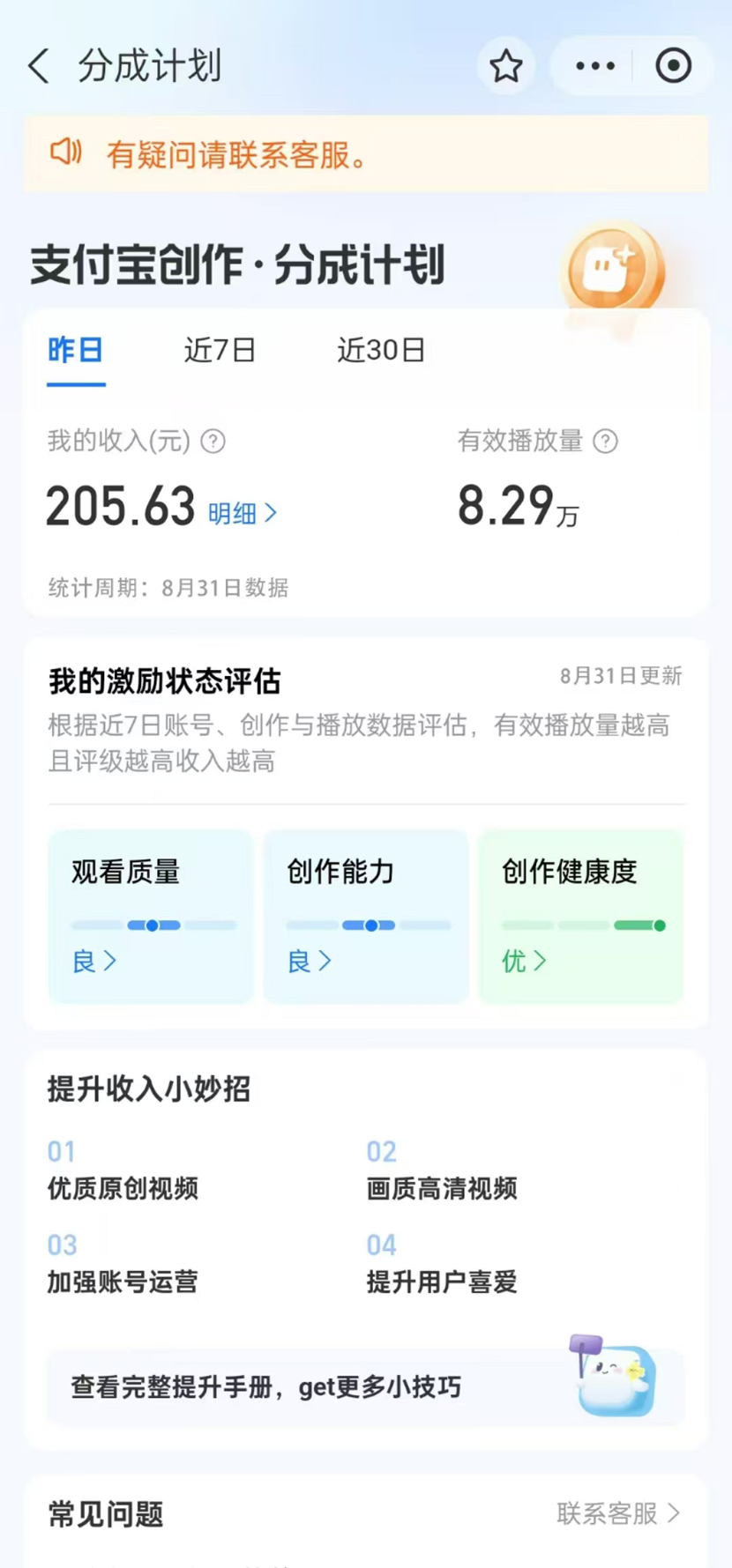Open the three-dot more menu
Screen dimensions: 732x1568
click(594, 66)
